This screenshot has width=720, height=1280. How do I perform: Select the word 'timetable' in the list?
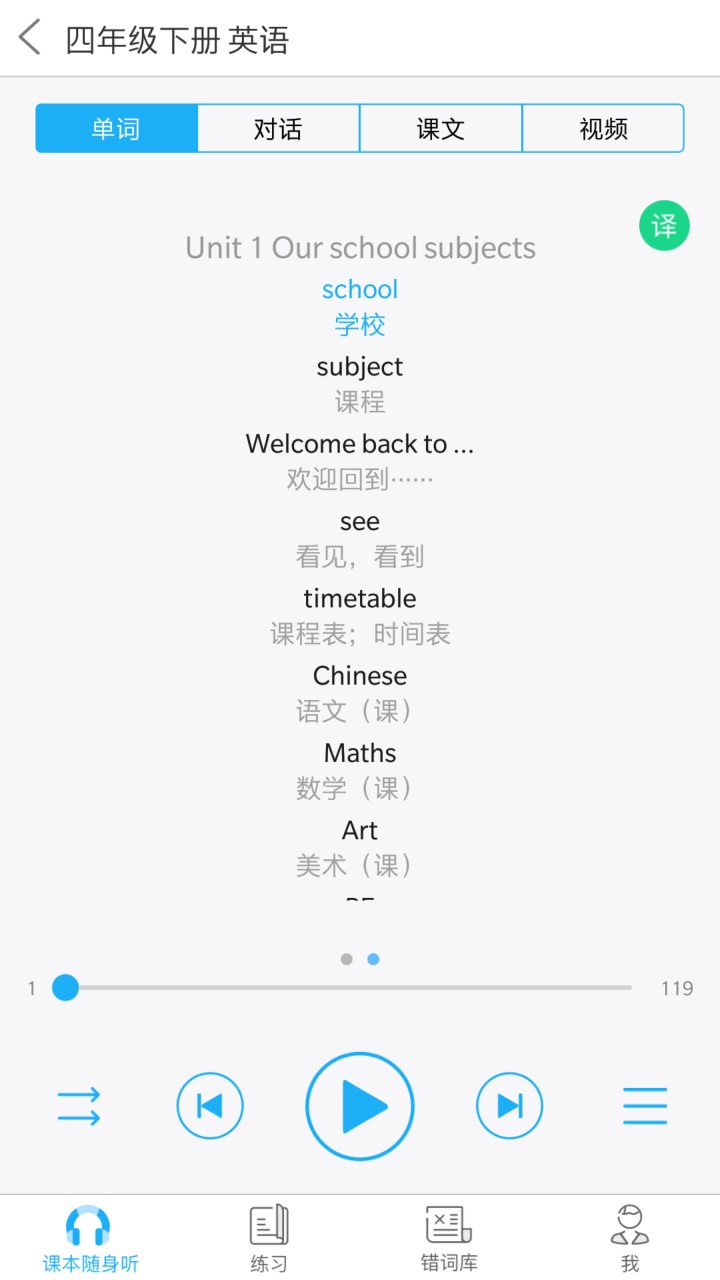359,598
